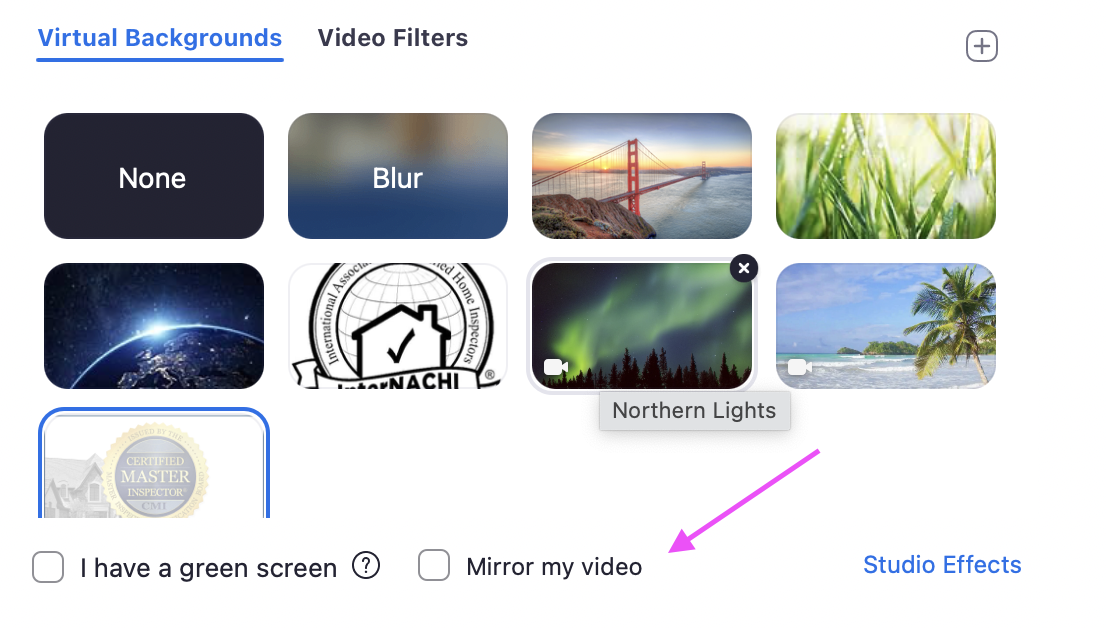Select the Golden Gate Bridge background
The width and height of the screenshot is (1106, 628).
[x=641, y=176]
